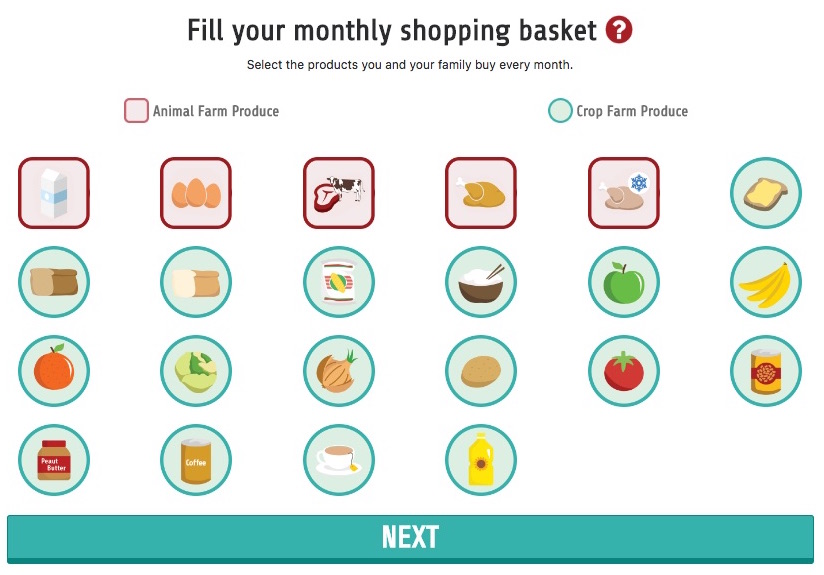Select the buttered toast item
Viewport: 824px width, 575px height.
[x=766, y=193]
